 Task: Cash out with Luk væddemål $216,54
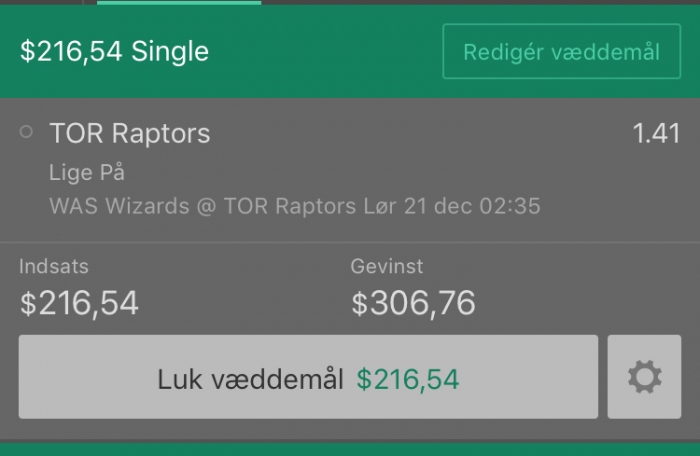(x=308, y=378)
